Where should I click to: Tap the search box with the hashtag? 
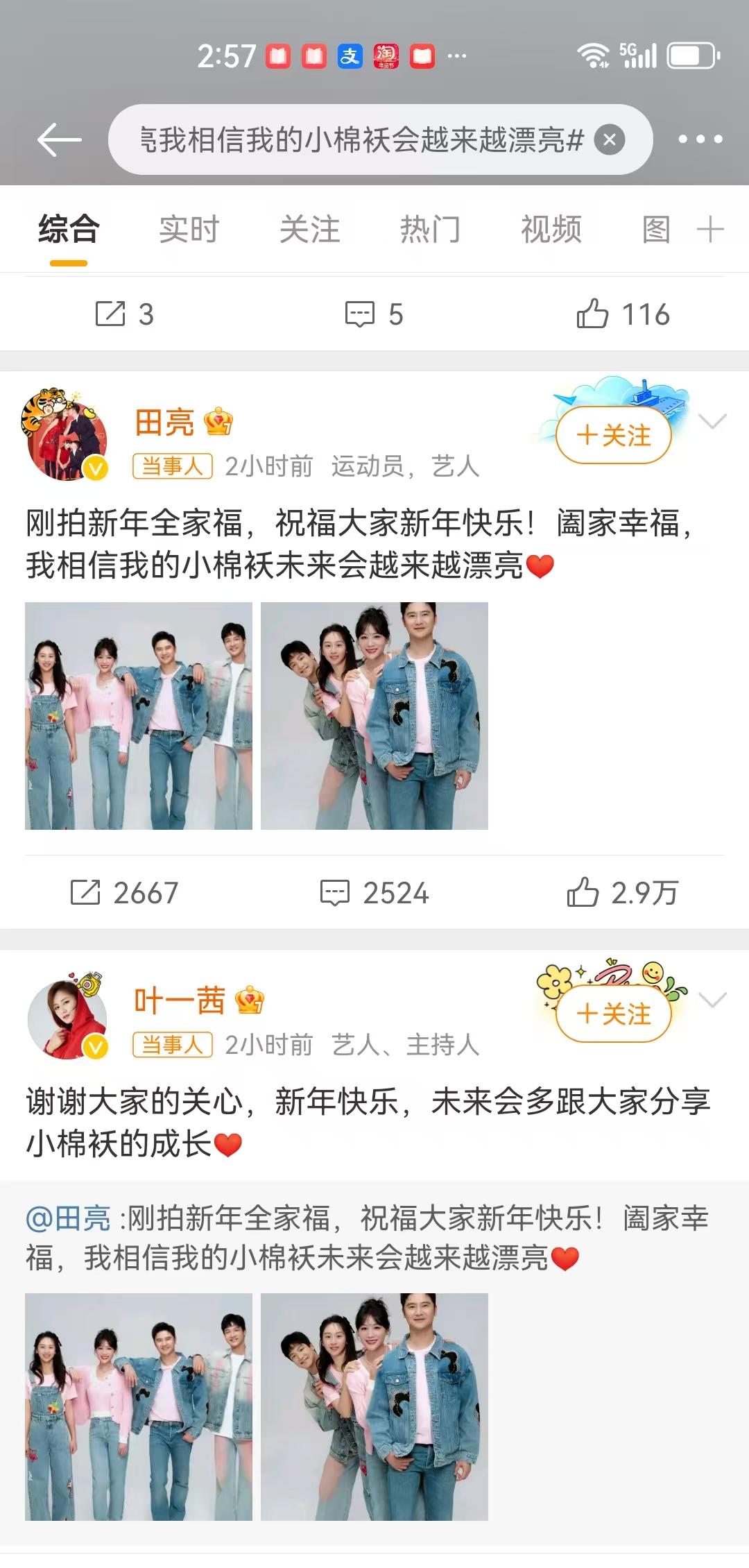tap(361, 139)
